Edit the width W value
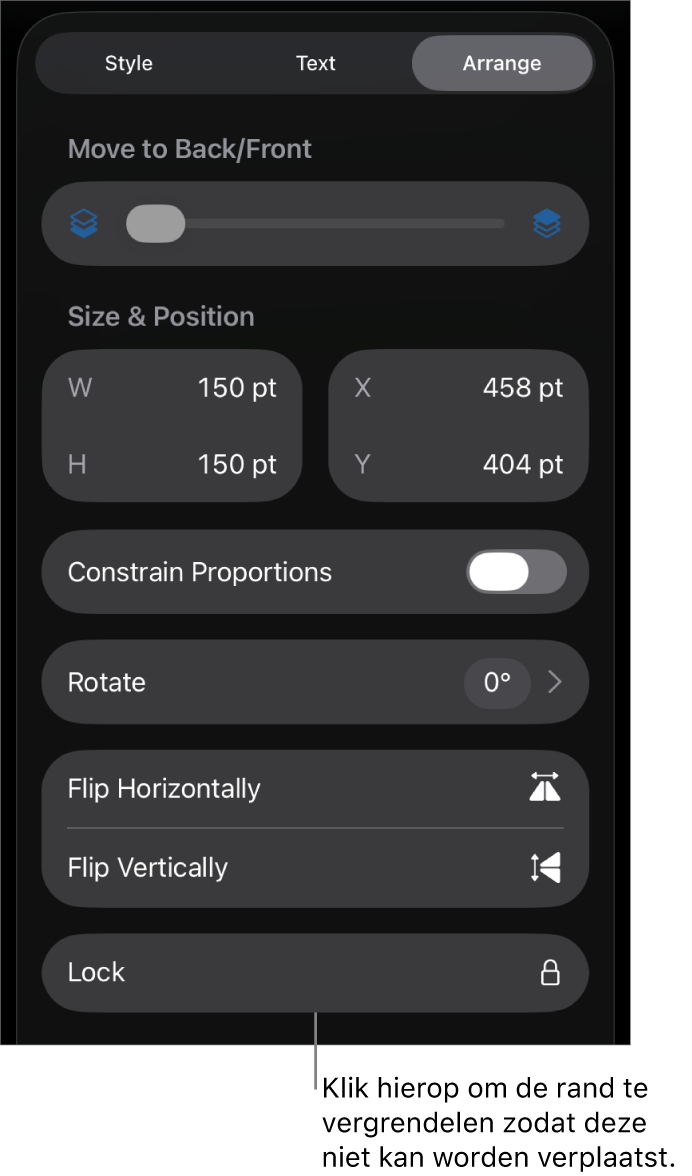692x1176 pixels. coord(236,388)
